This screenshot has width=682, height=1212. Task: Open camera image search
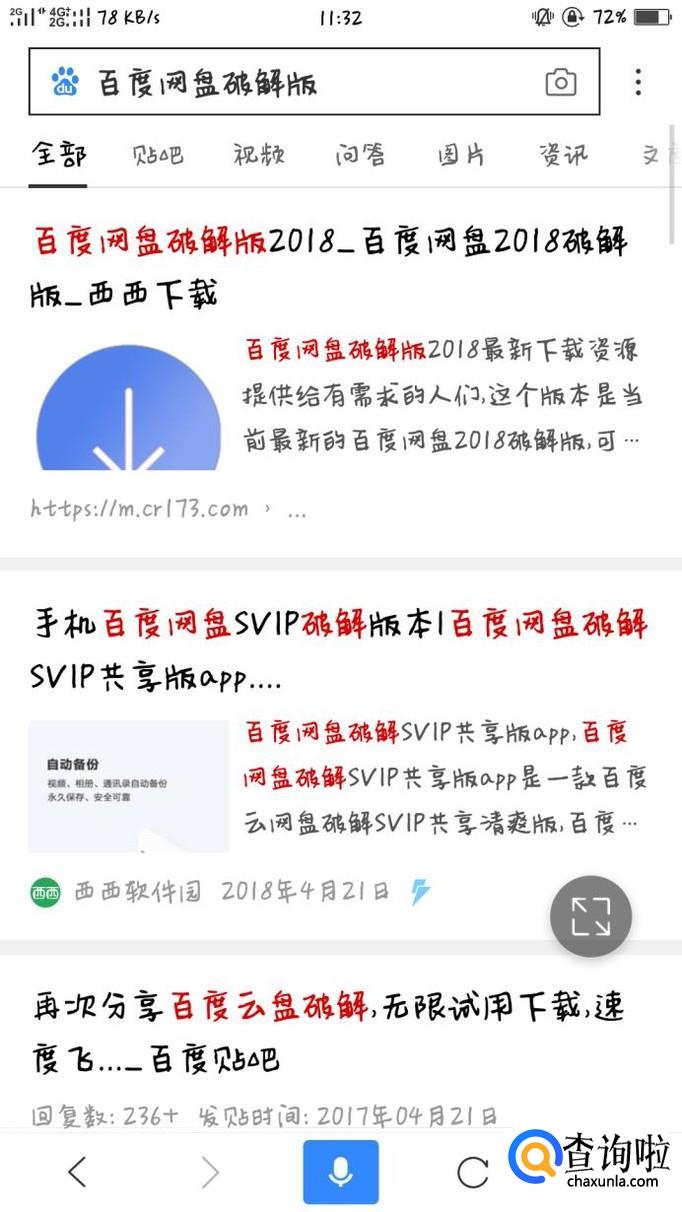(561, 82)
